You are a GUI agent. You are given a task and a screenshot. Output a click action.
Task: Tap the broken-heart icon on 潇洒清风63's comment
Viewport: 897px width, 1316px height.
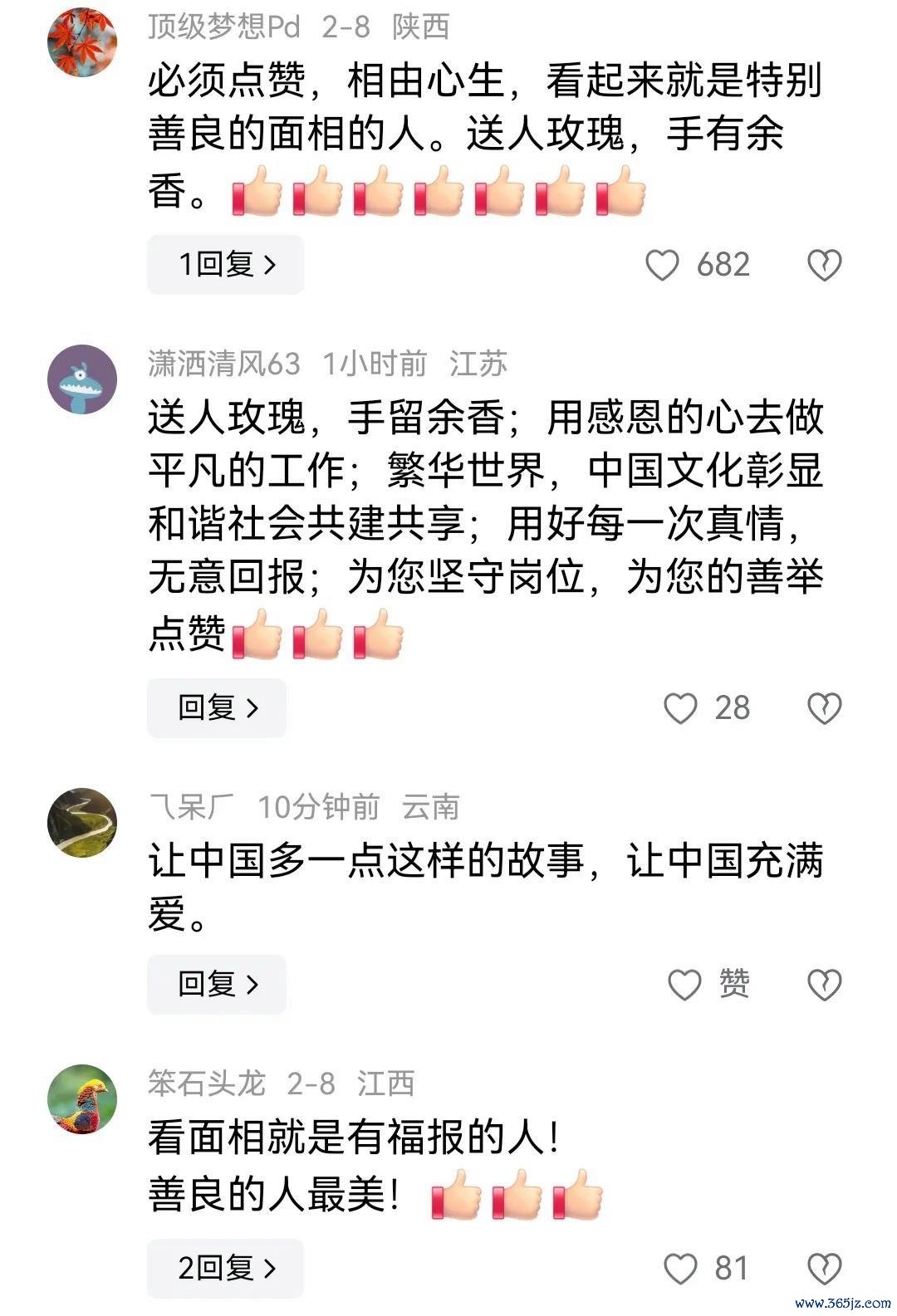coord(824,708)
